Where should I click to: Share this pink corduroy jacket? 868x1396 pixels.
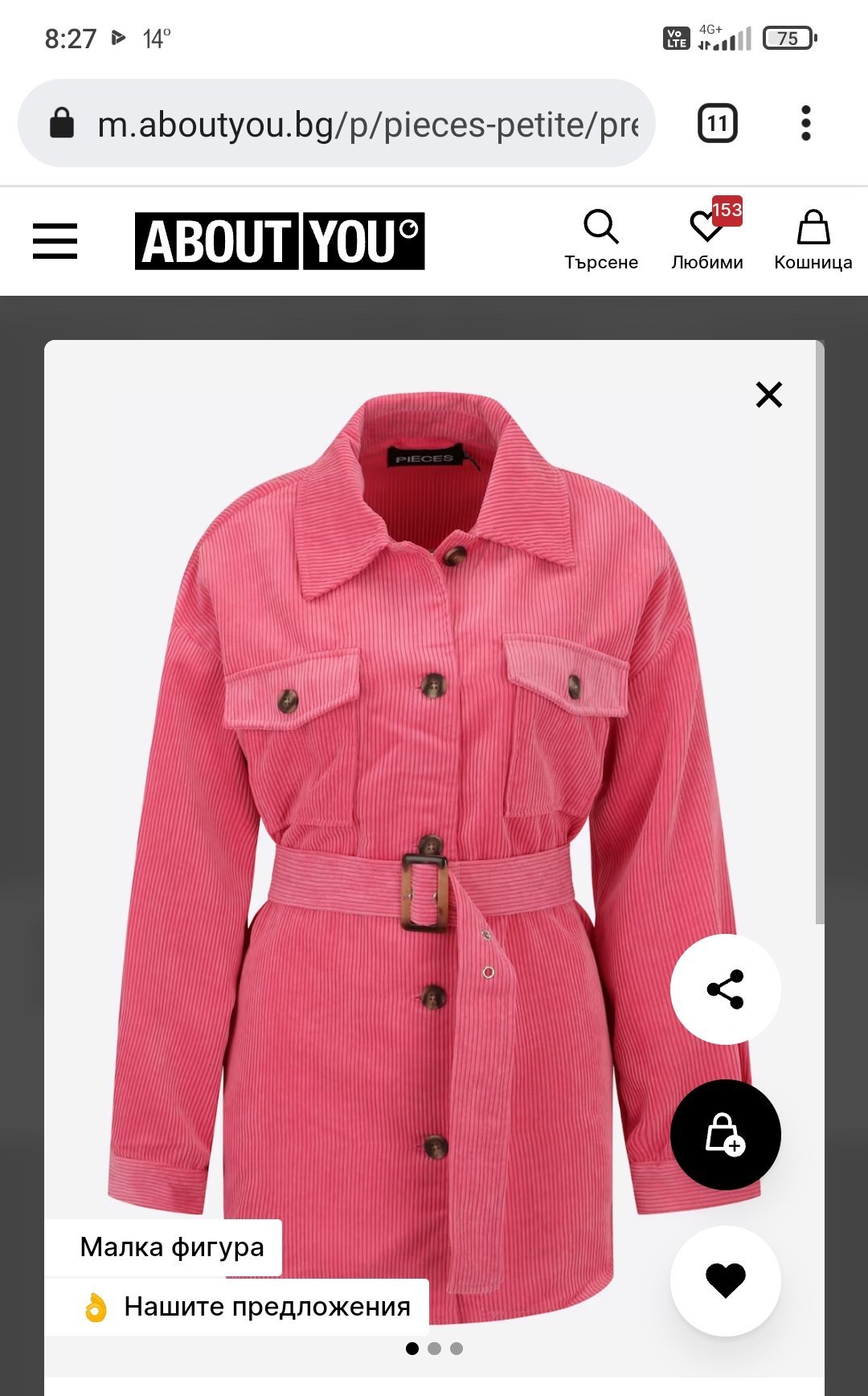point(725,989)
